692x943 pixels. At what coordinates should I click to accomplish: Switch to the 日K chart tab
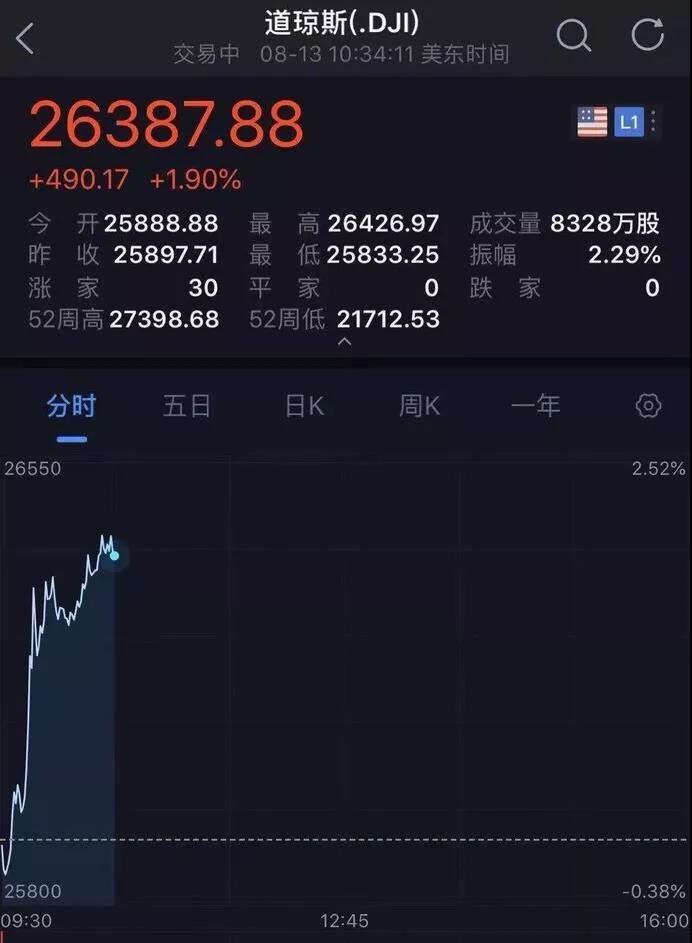(x=304, y=406)
